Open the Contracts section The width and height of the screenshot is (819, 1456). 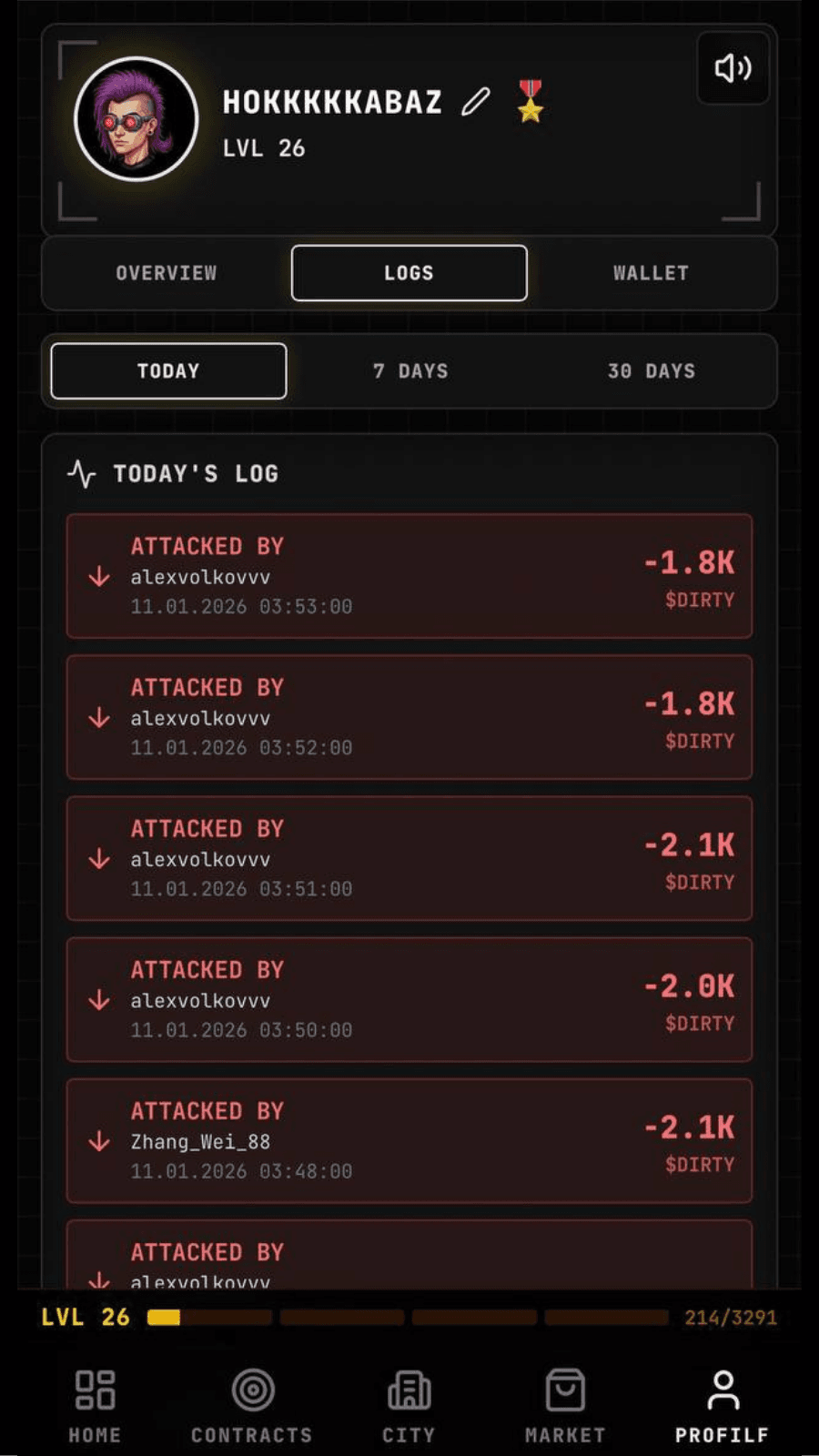point(252,1406)
